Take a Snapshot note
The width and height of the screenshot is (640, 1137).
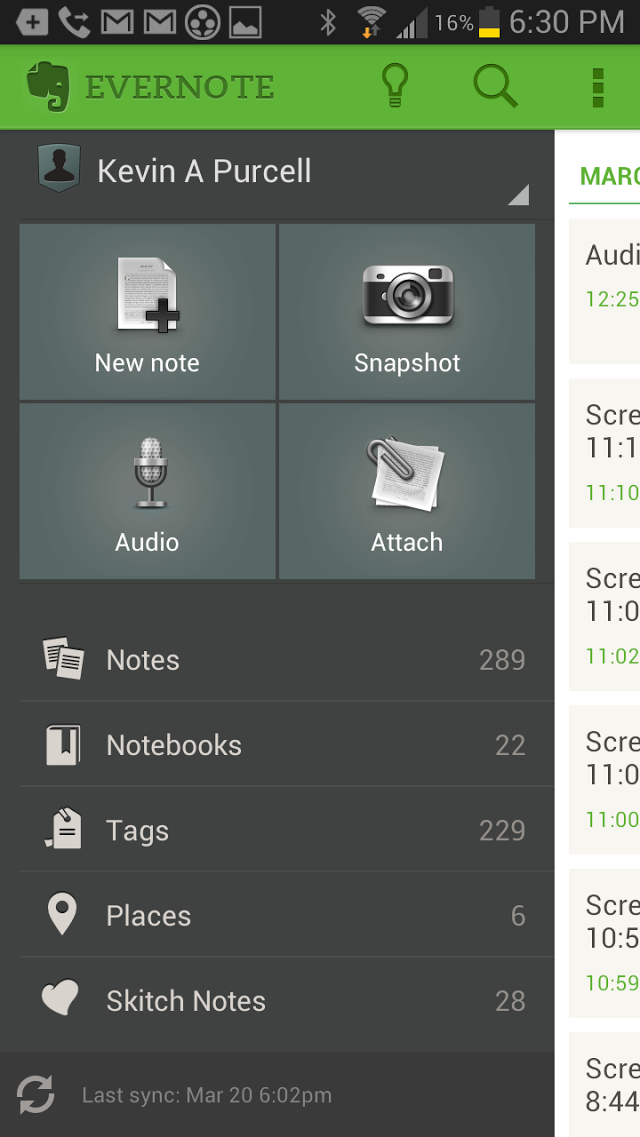pyautogui.click(x=407, y=311)
